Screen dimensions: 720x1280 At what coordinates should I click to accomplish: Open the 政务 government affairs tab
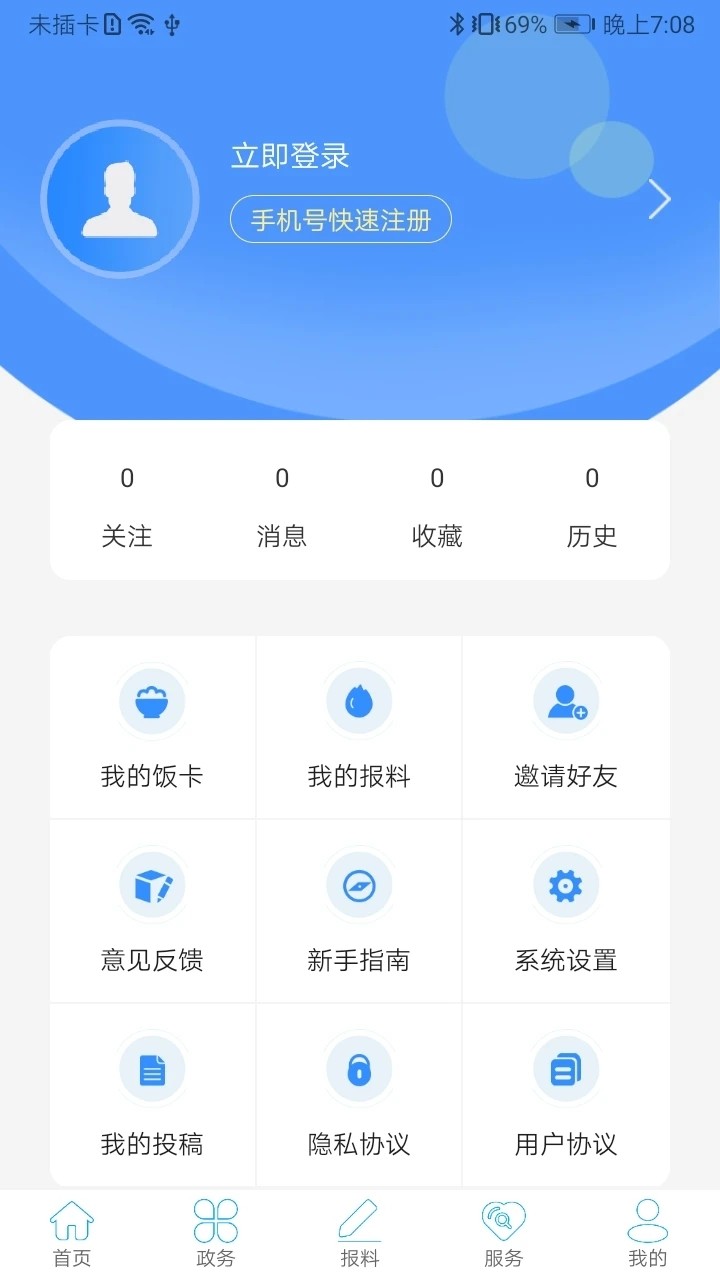point(215,1233)
